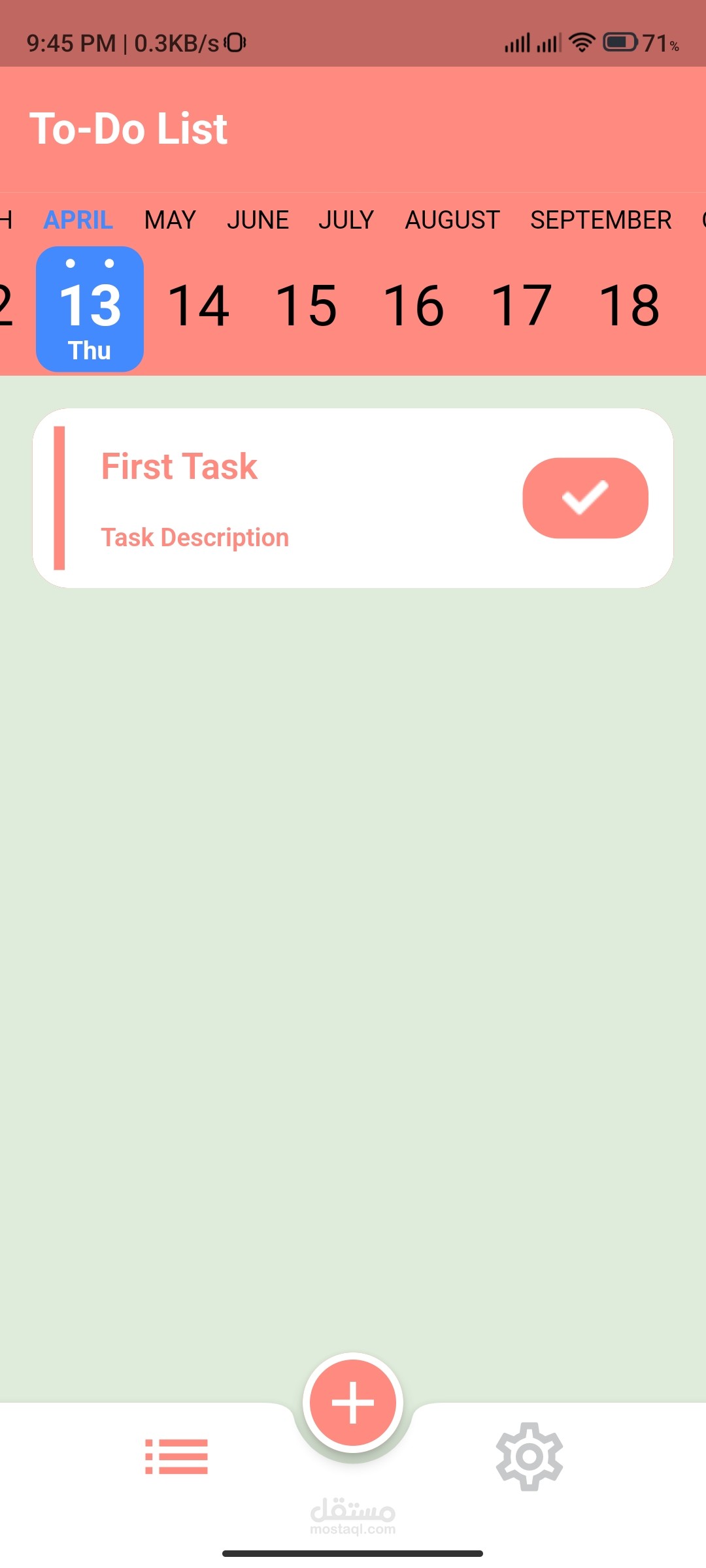Choose day 15 in the date row
Viewport: 706px width, 1568px height.
click(x=306, y=306)
